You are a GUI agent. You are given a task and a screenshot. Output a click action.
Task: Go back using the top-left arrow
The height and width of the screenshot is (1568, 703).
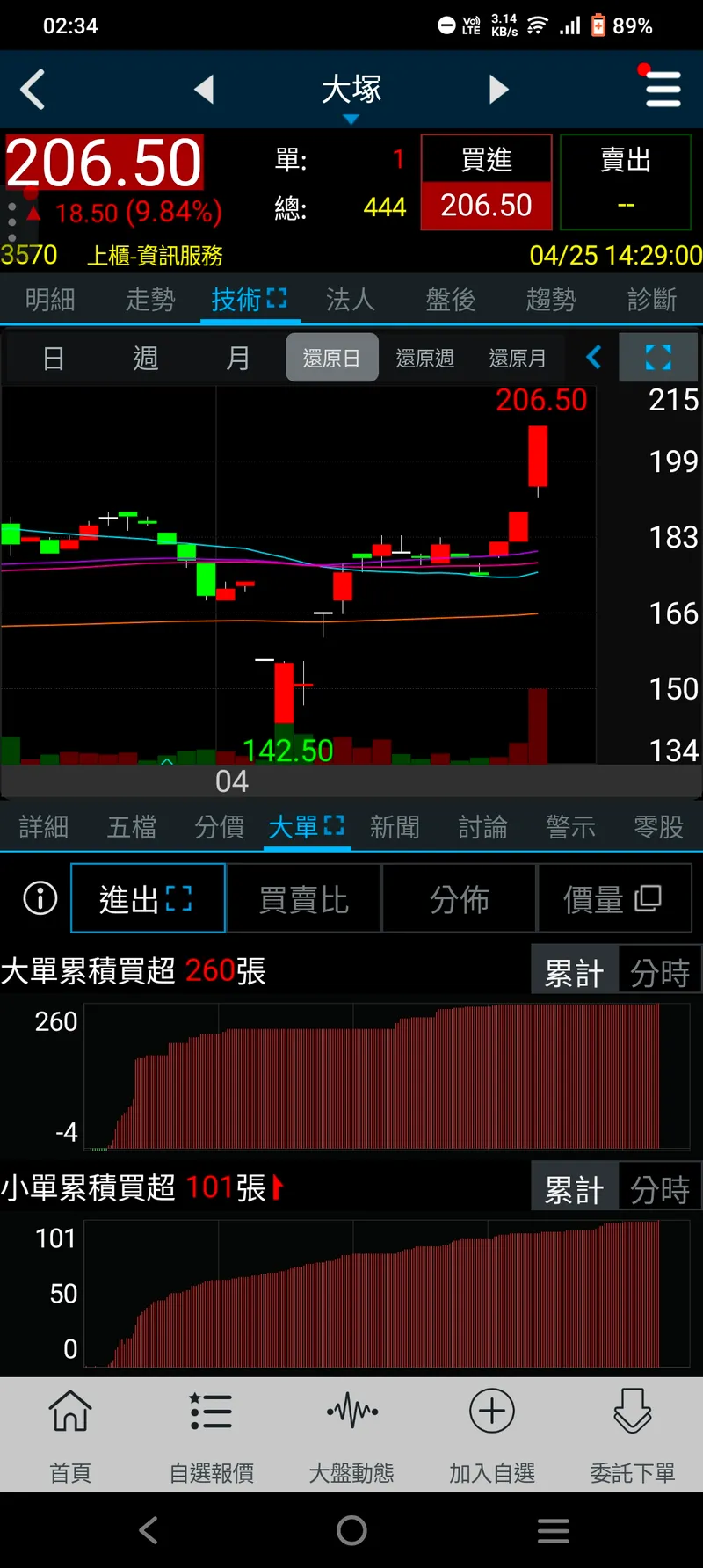[x=33, y=90]
